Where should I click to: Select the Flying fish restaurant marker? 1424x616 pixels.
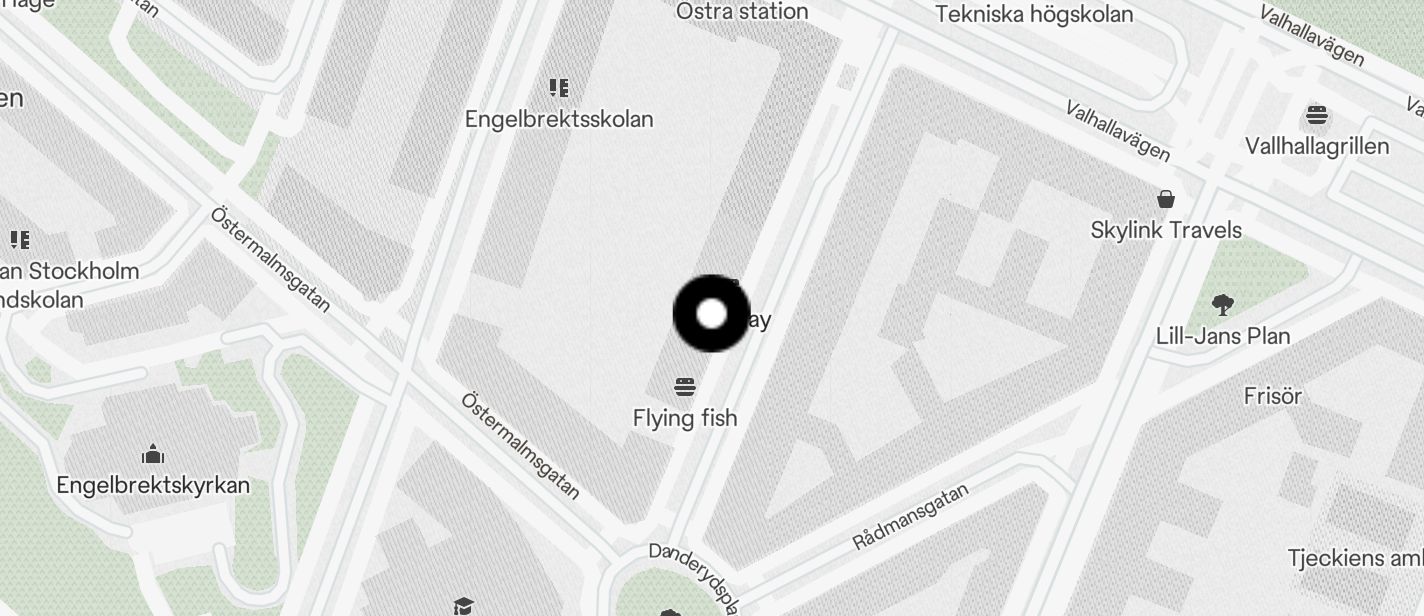tap(685, 387)
